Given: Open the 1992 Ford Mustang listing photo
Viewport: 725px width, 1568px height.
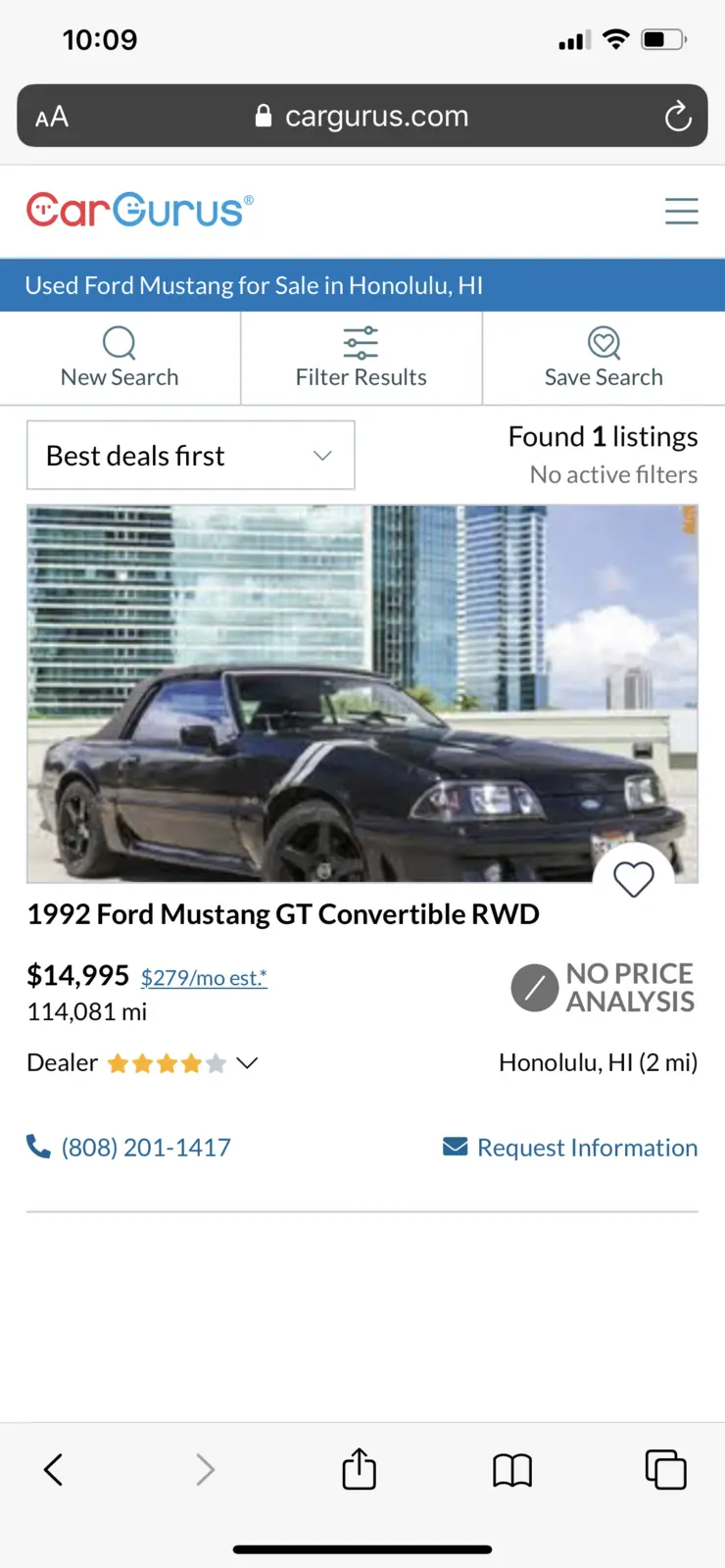Looking at the screenshot, I should (362, 694).
